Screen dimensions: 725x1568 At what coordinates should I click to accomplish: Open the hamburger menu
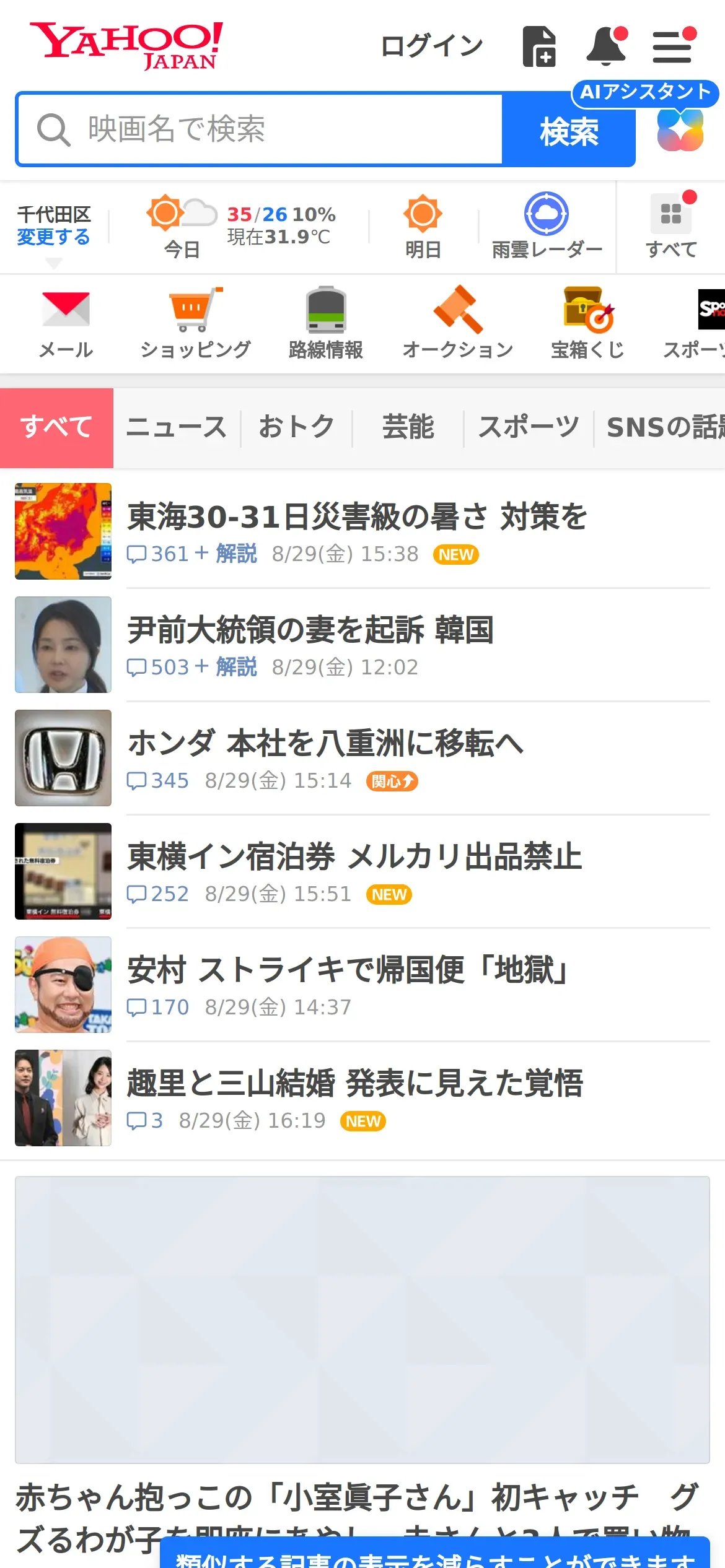672,46
